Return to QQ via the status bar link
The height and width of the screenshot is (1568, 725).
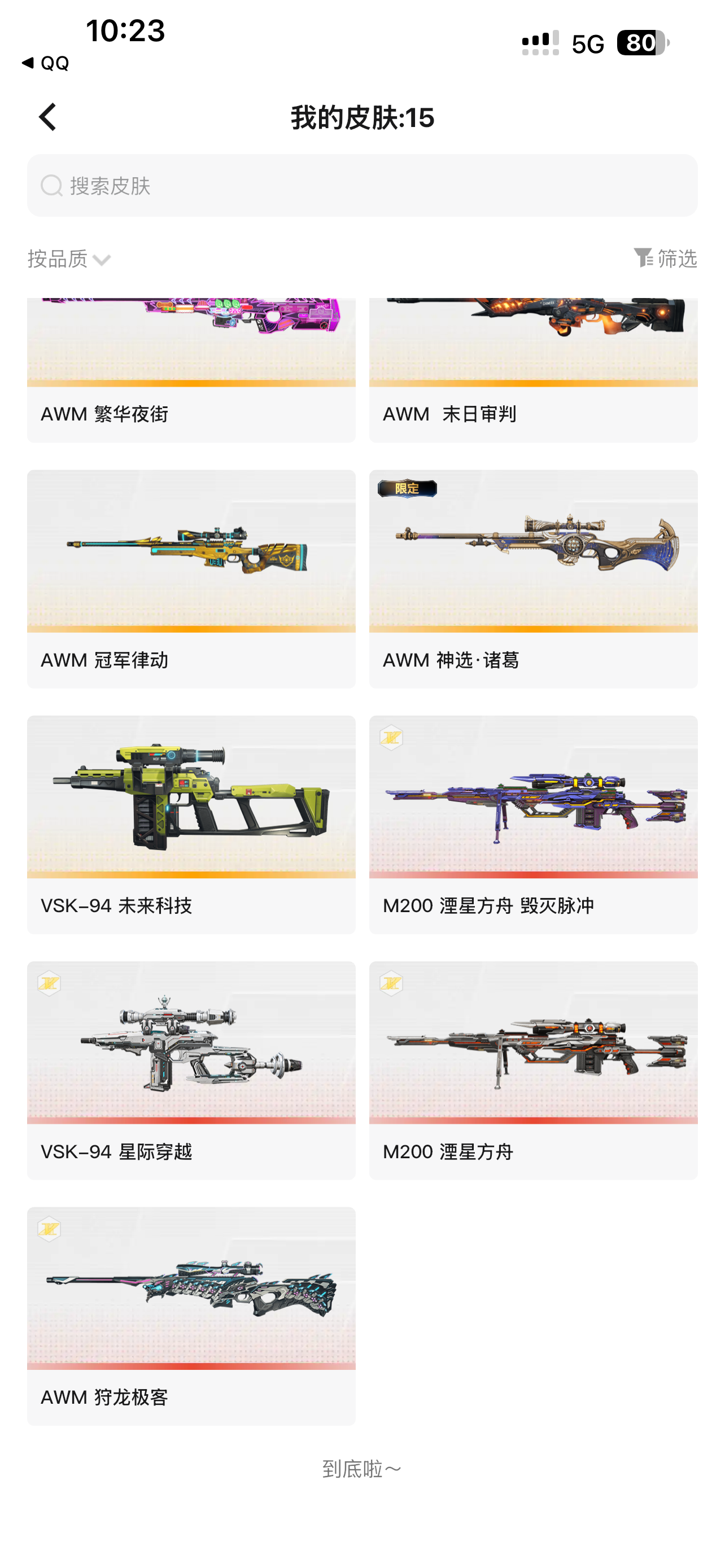45,63
